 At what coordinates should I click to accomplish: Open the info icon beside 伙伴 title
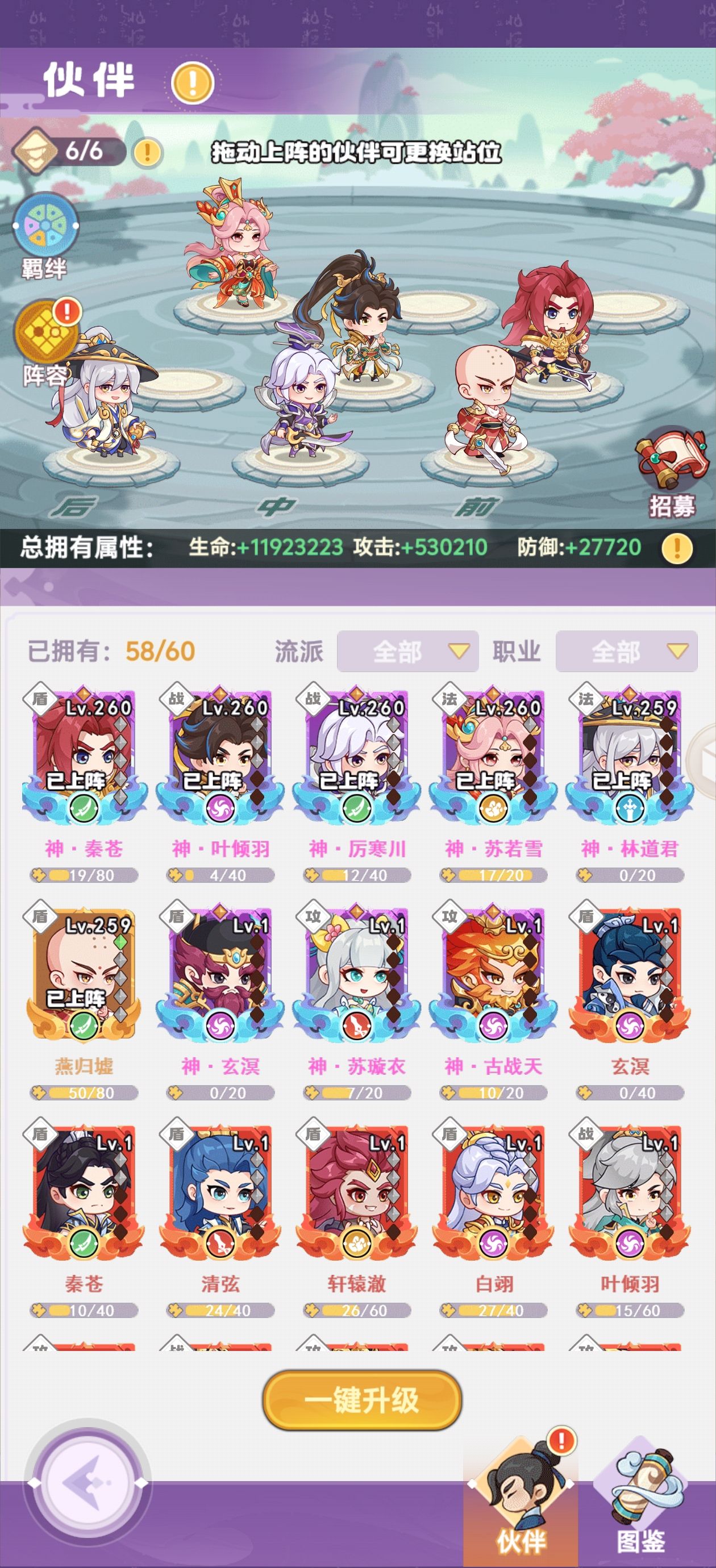tap(193, 83)
